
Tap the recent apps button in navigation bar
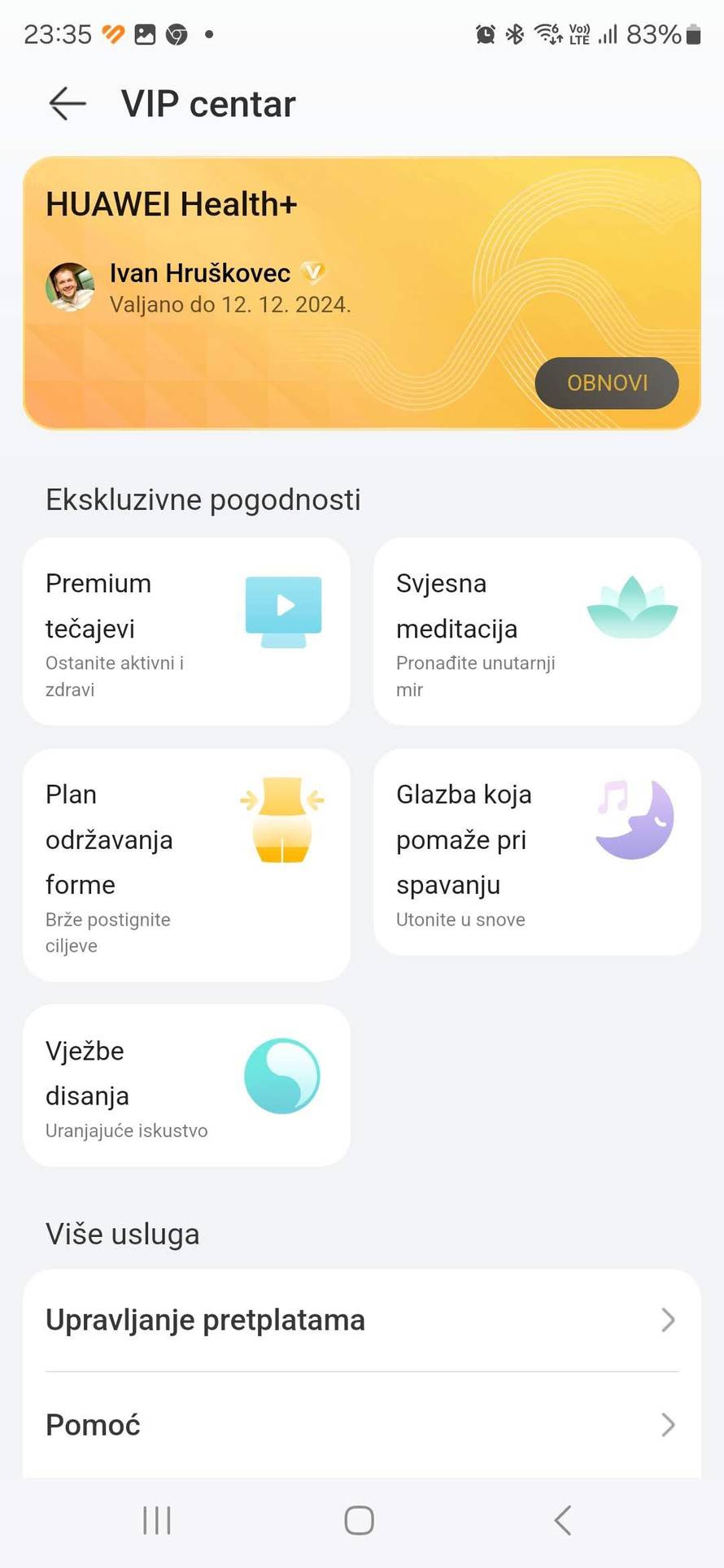click(x=156, y=1519)
